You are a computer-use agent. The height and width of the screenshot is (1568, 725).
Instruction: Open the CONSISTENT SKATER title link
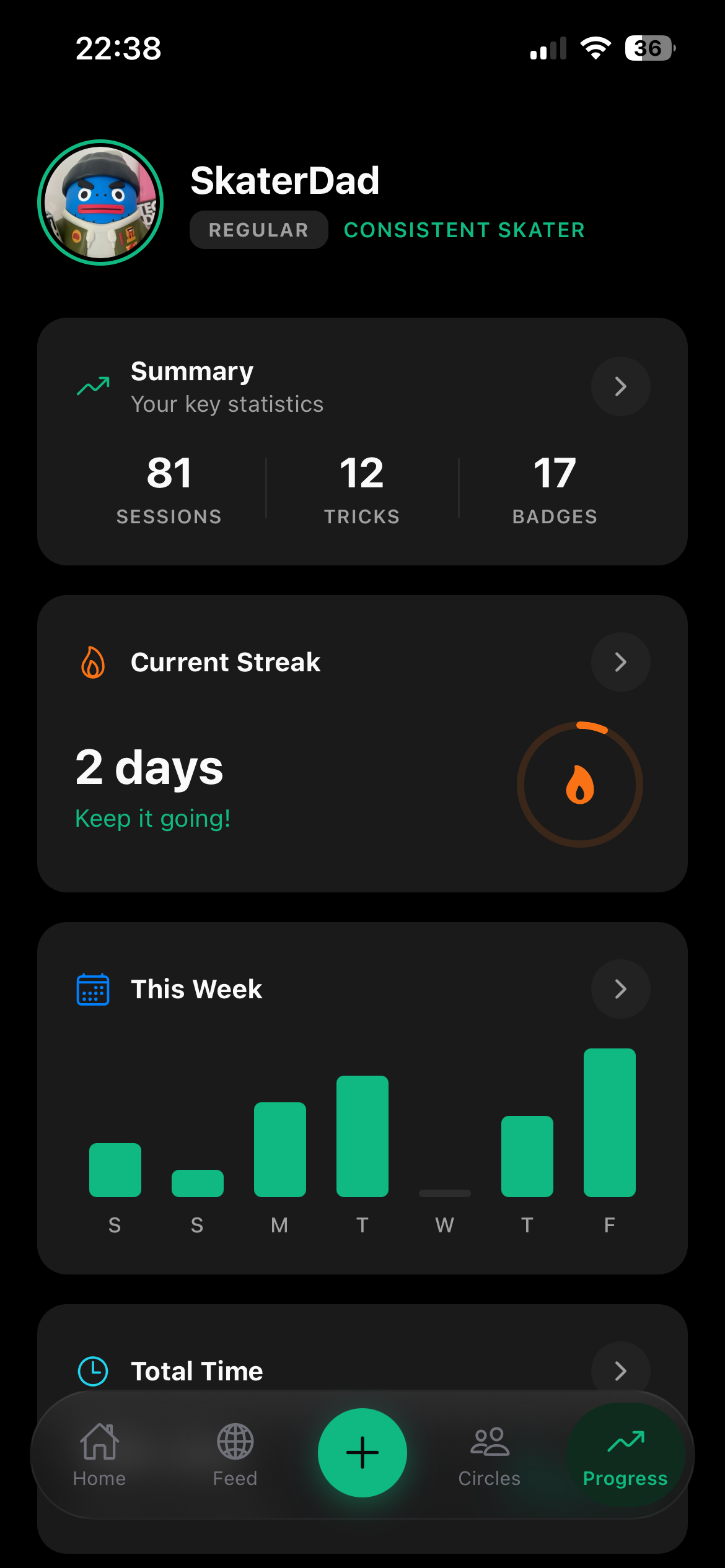pos(464,229)
